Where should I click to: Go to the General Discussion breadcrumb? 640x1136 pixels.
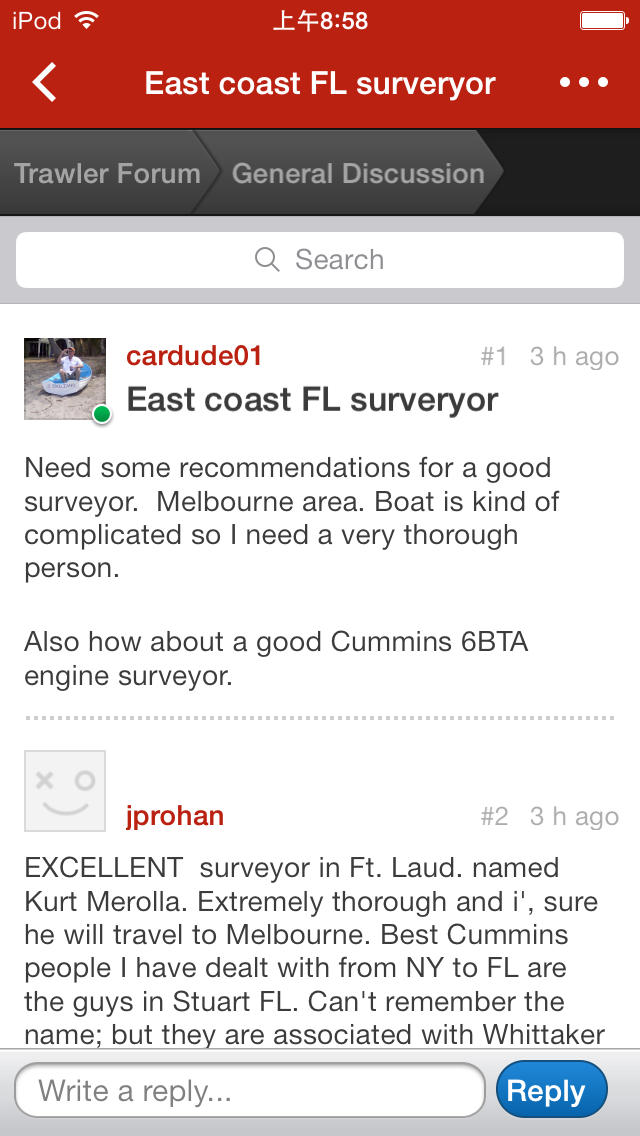(x=358, y=174)
